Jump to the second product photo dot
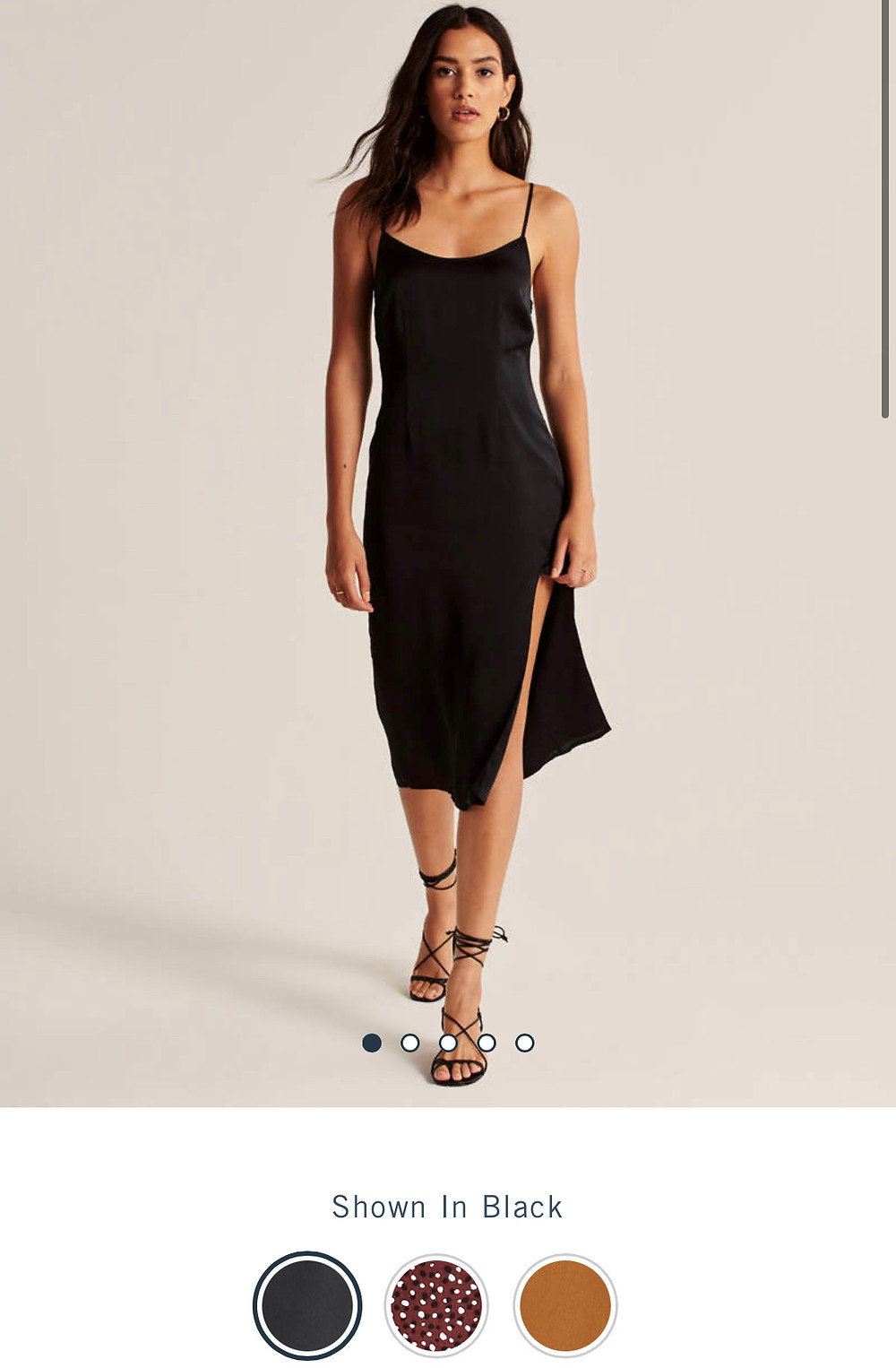 410,1043
